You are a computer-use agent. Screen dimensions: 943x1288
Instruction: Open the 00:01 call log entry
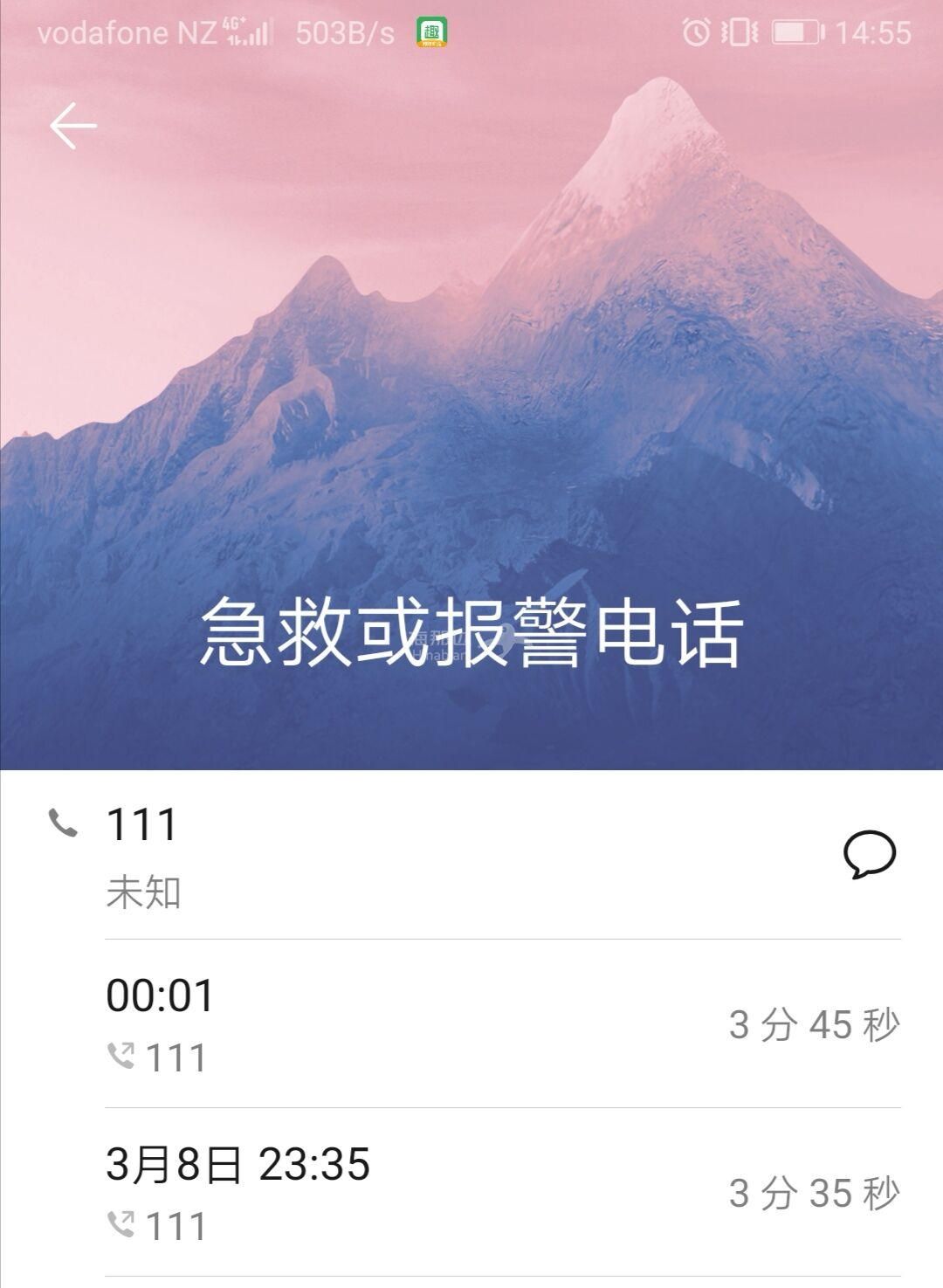tap(502, 1023)
